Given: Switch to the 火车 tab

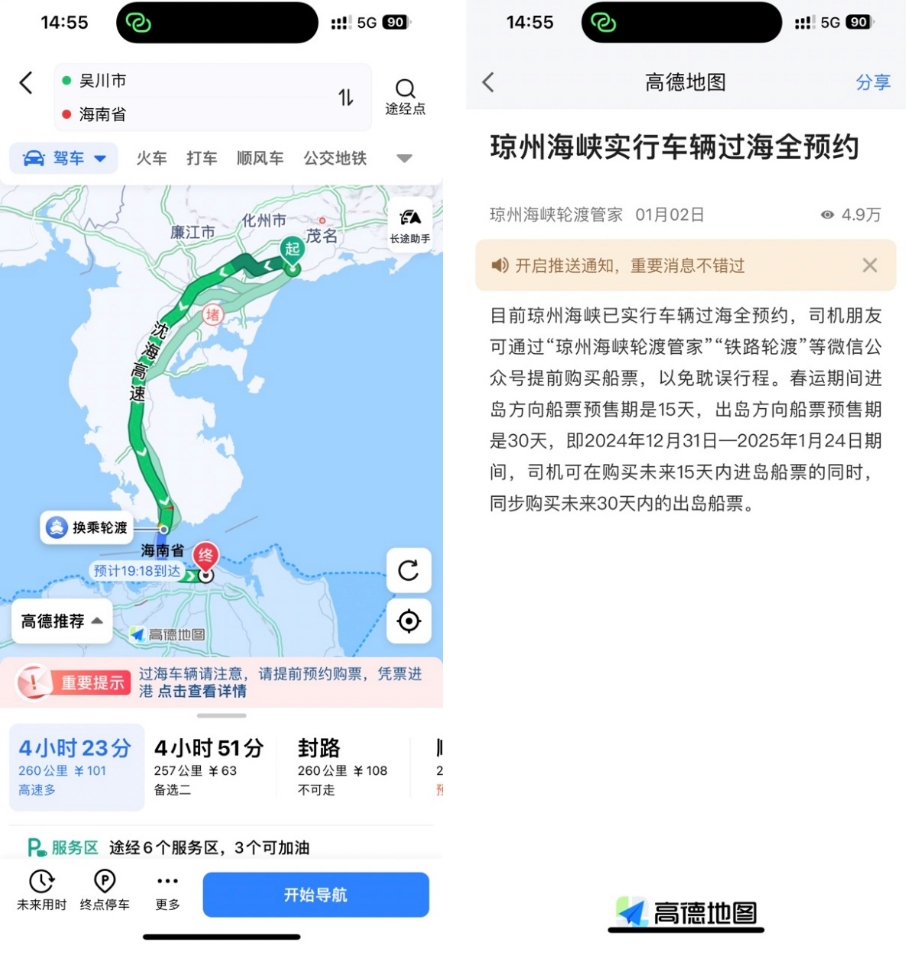Looking at the screenshot, I should click(152, 158).
